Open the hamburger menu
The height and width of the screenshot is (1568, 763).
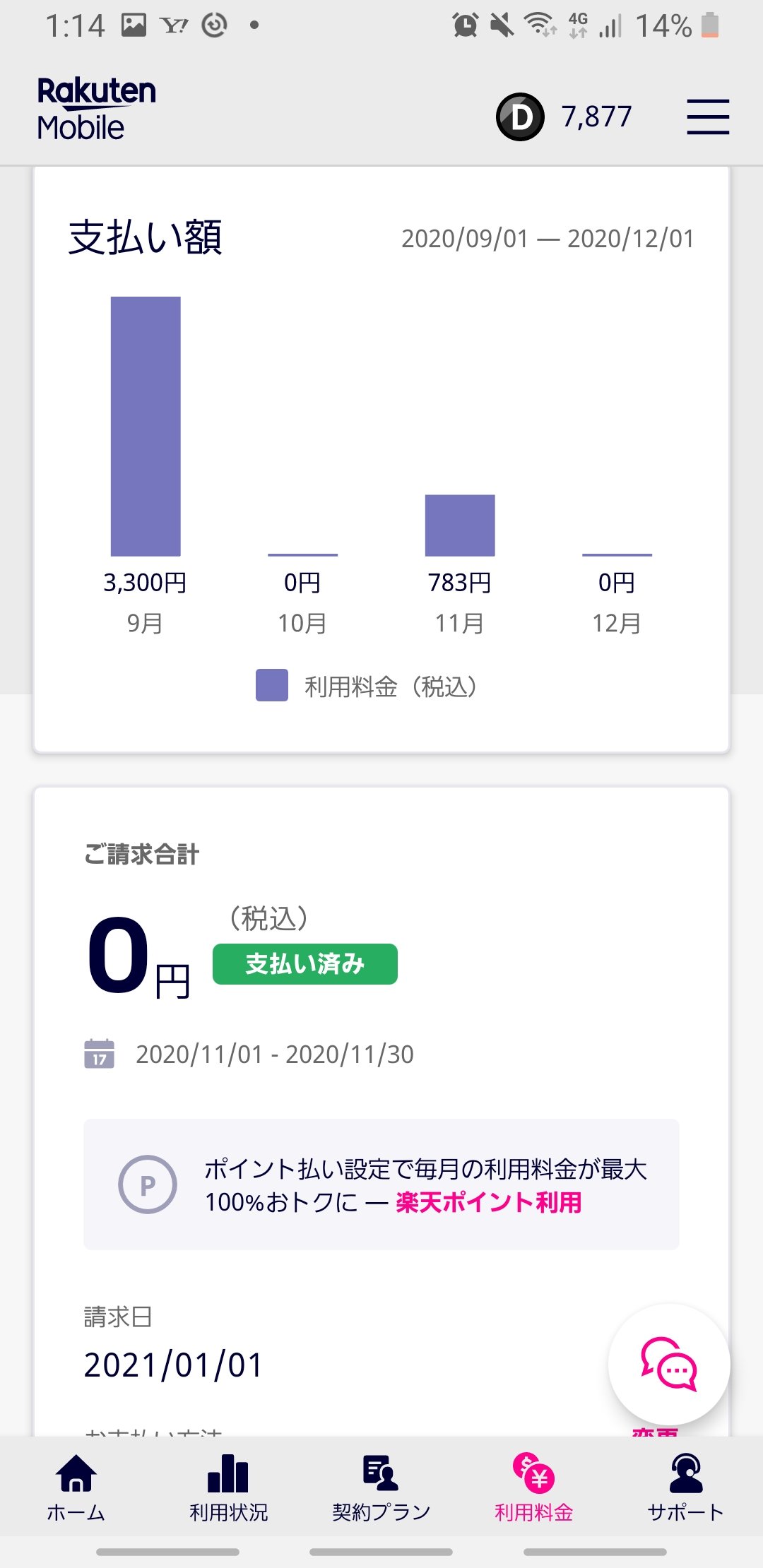pyautogui.click(x=708, y=117)
